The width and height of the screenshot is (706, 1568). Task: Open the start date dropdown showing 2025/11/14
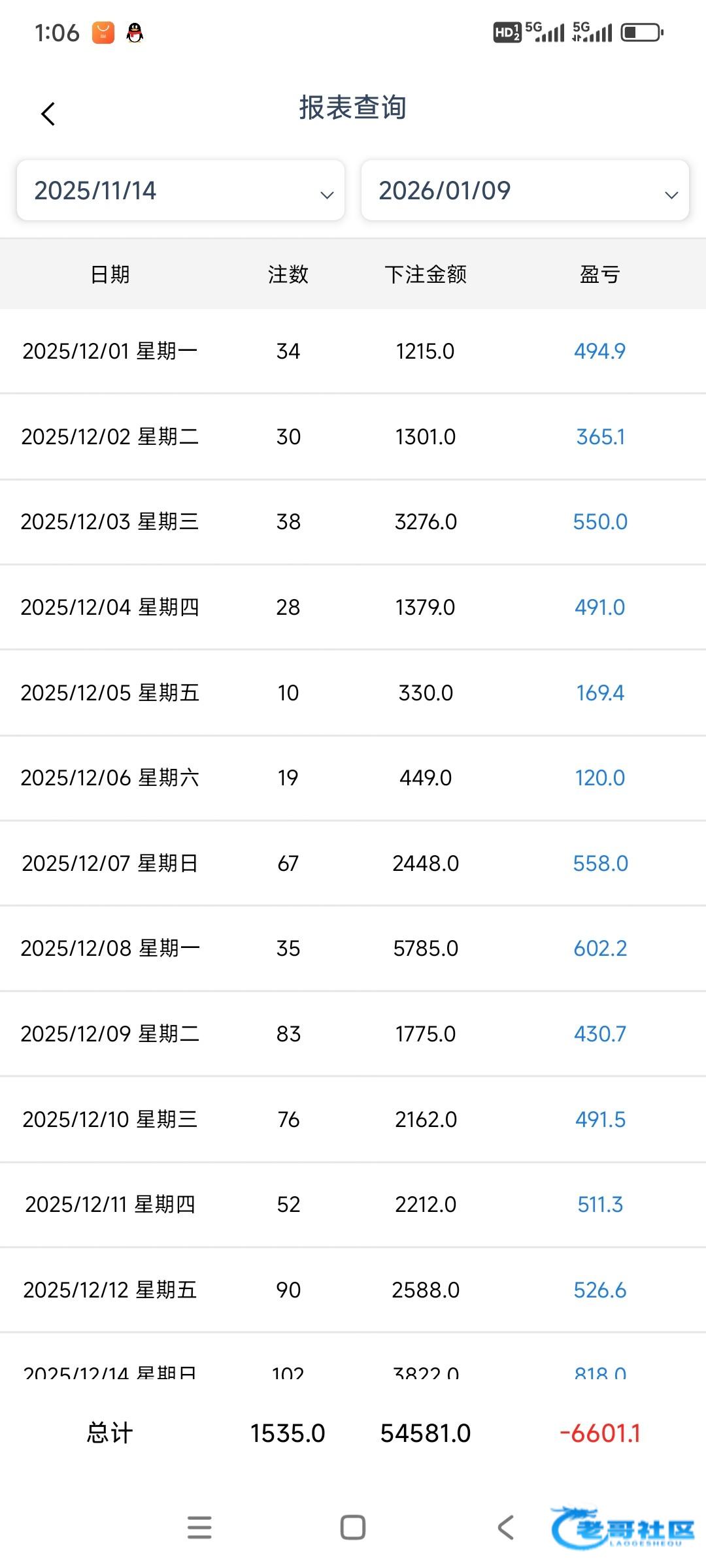pos(180,190)
